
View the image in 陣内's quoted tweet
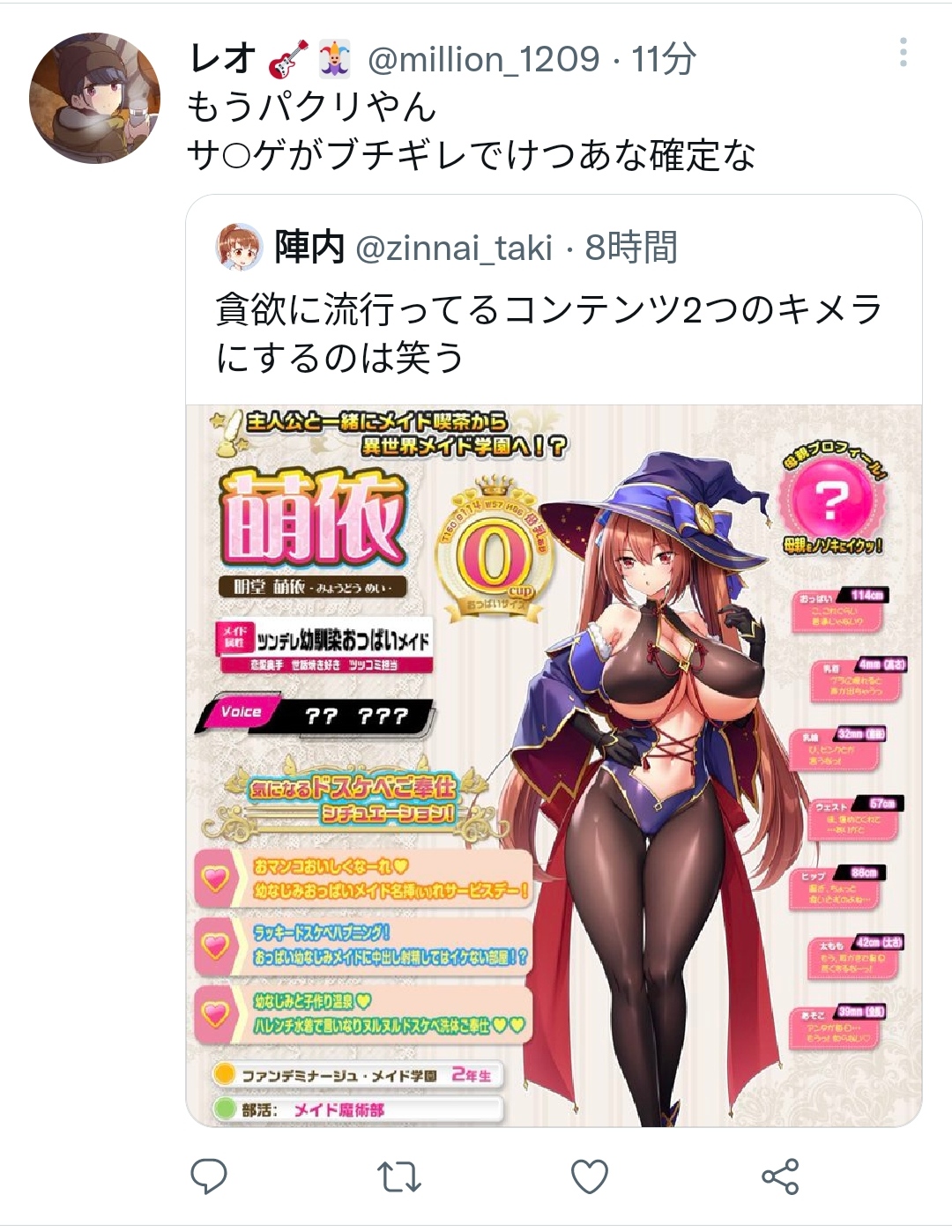(x=554, y=765)
